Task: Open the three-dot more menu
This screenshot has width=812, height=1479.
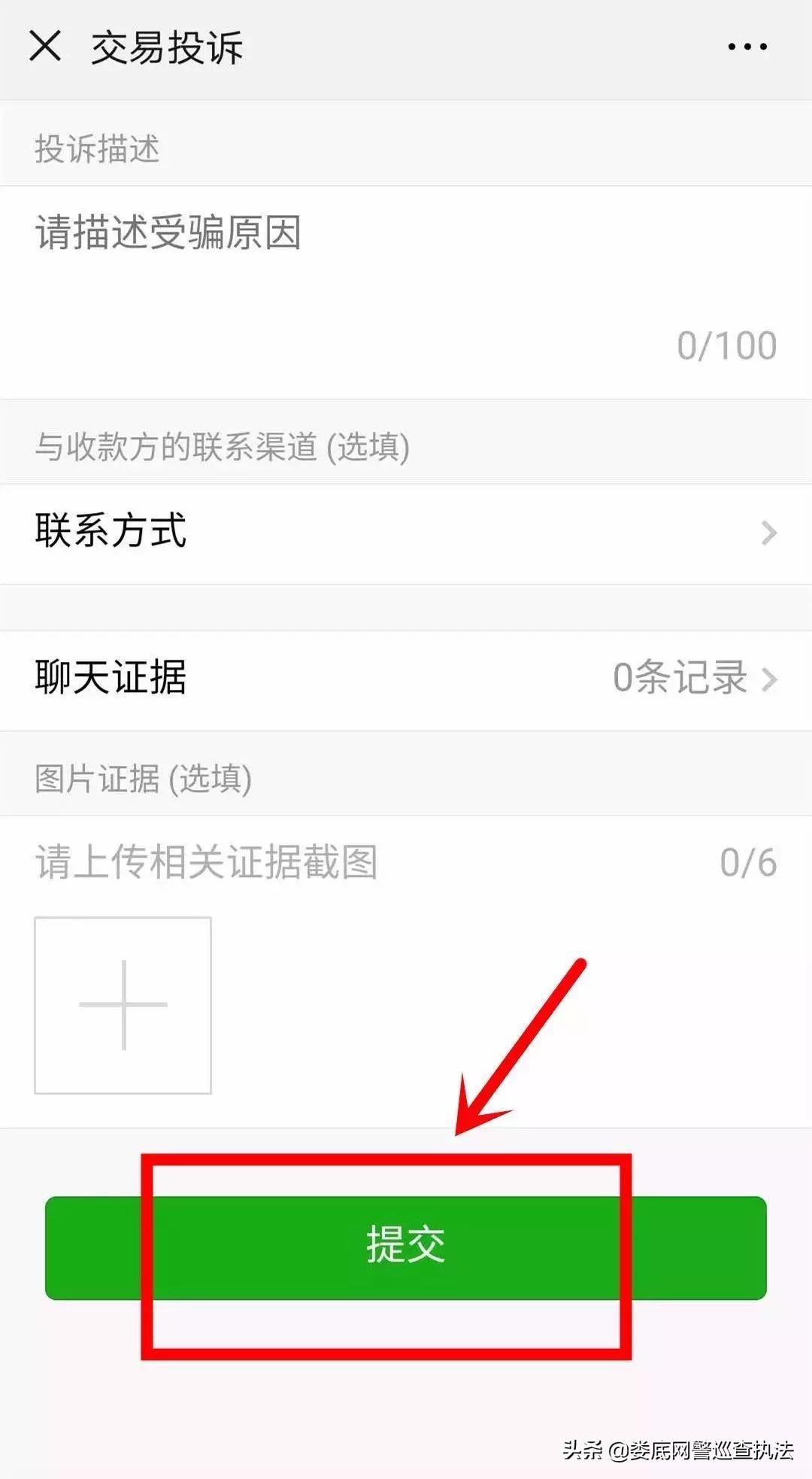Action: pos(747,47)
